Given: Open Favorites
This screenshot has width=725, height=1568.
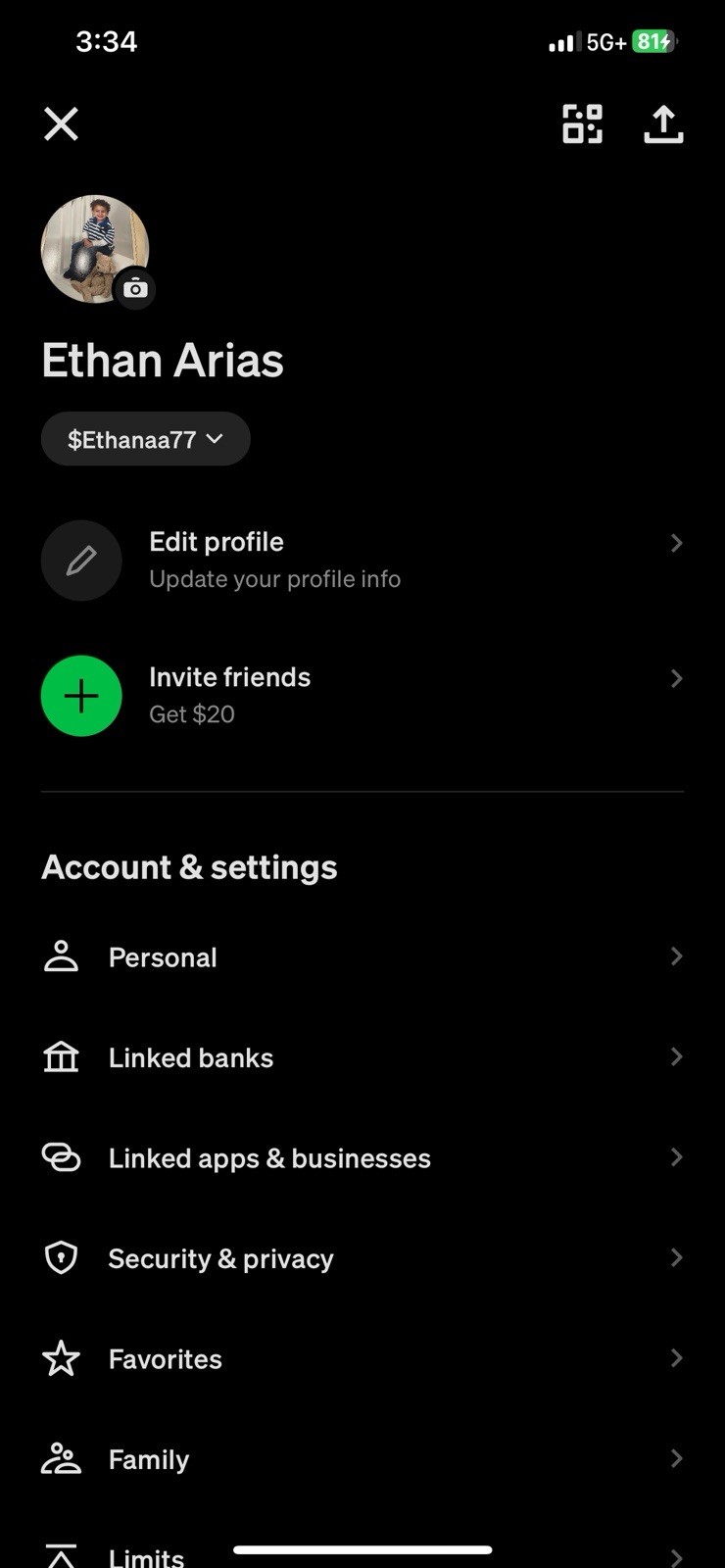Looking at the screenshot, I should (x=362, y=1359).
